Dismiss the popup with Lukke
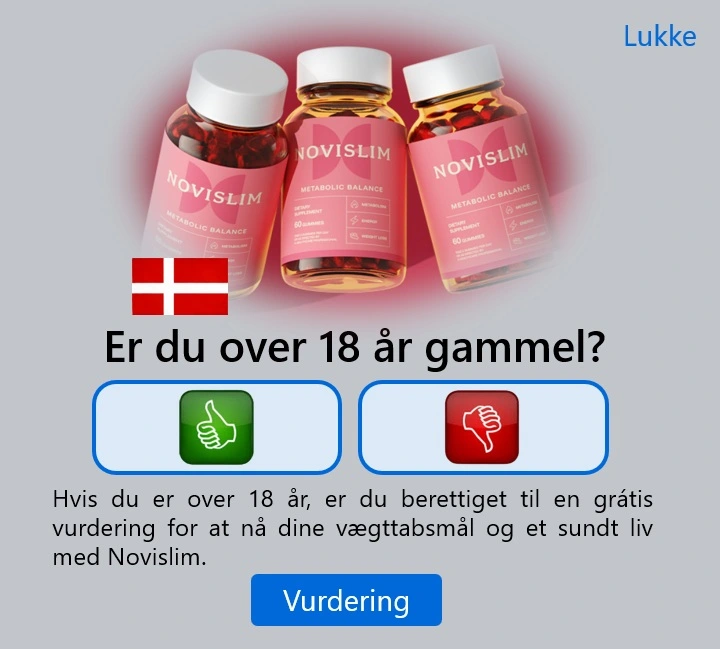The height and width of the screenshot is (649, 720). pos(659,36)
